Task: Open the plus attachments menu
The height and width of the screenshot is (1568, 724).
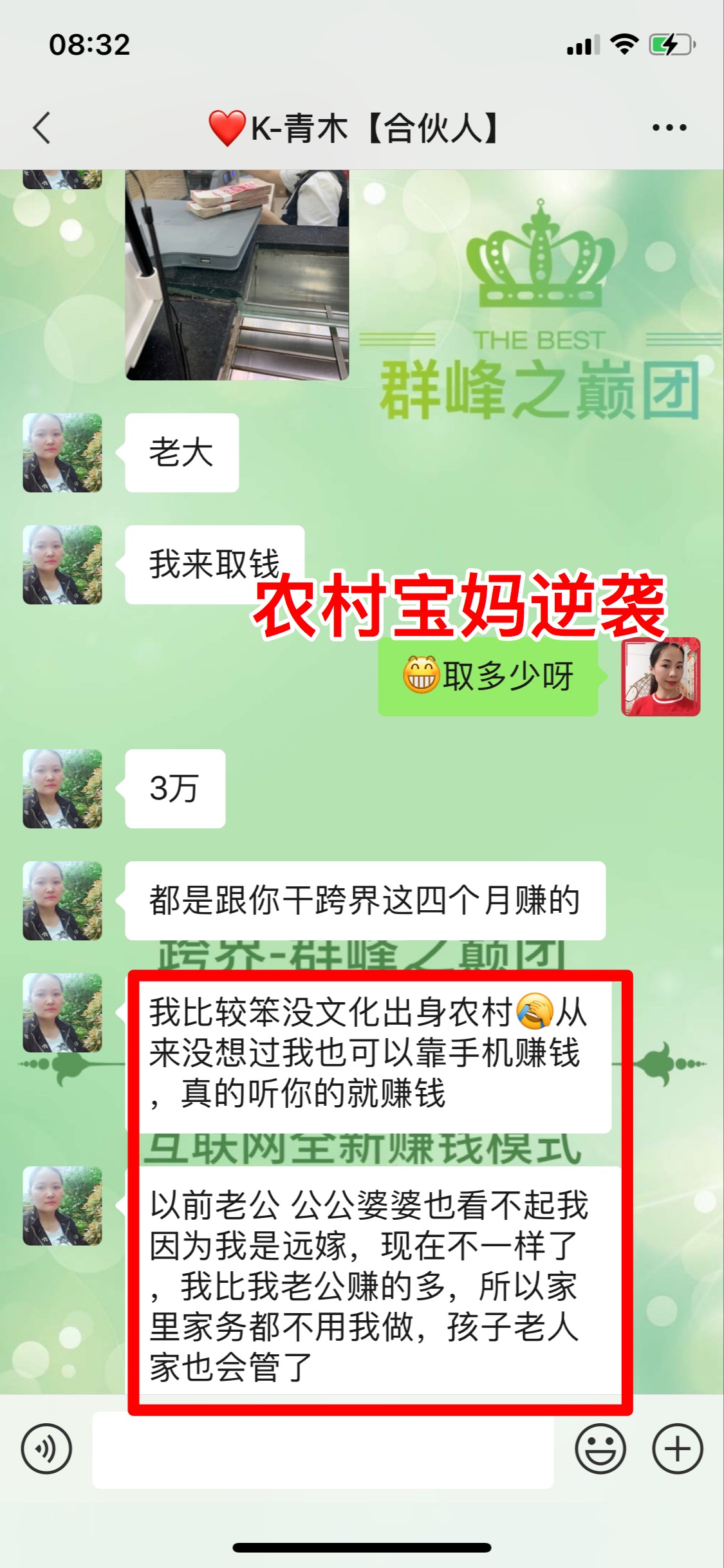Action: click(677, 1449)
